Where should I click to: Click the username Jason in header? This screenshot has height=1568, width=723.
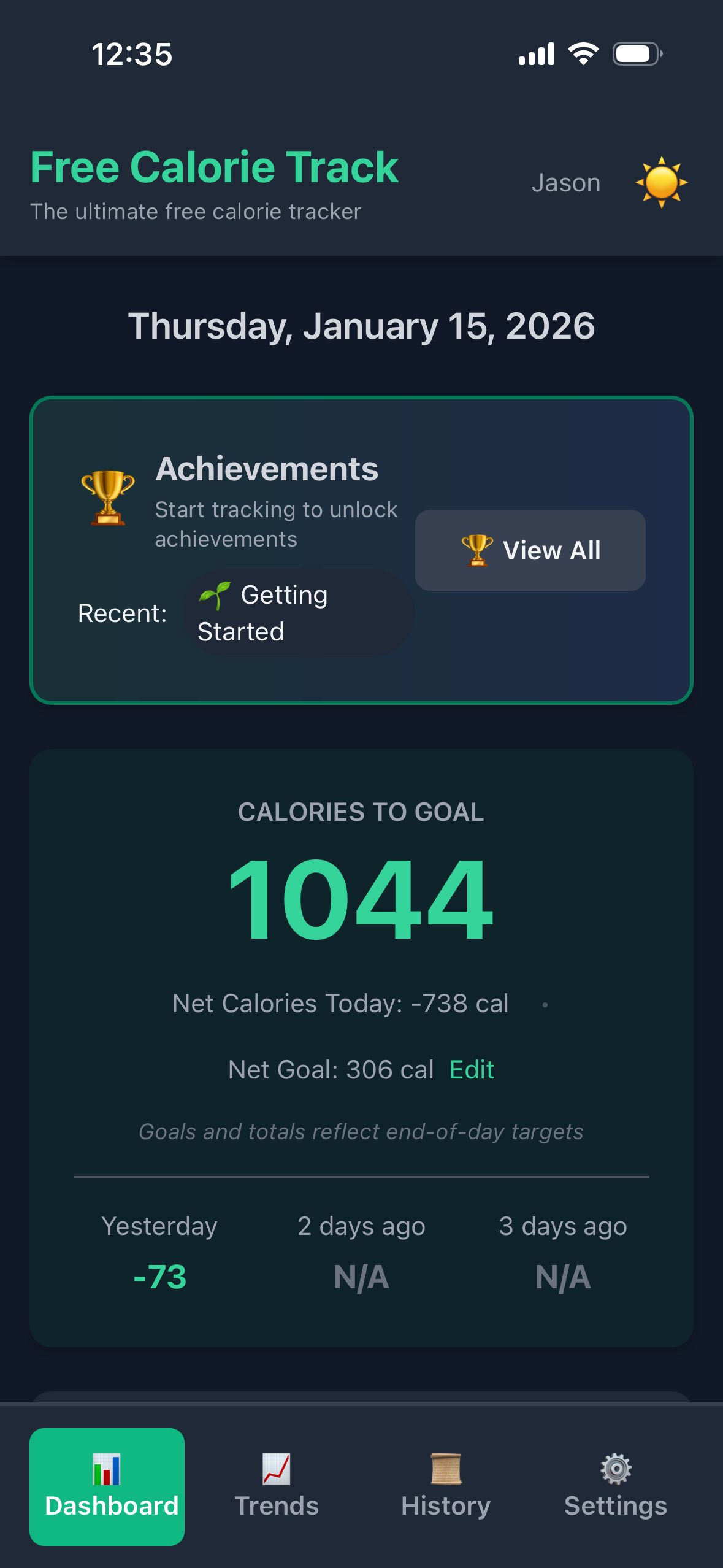[565, 182]
